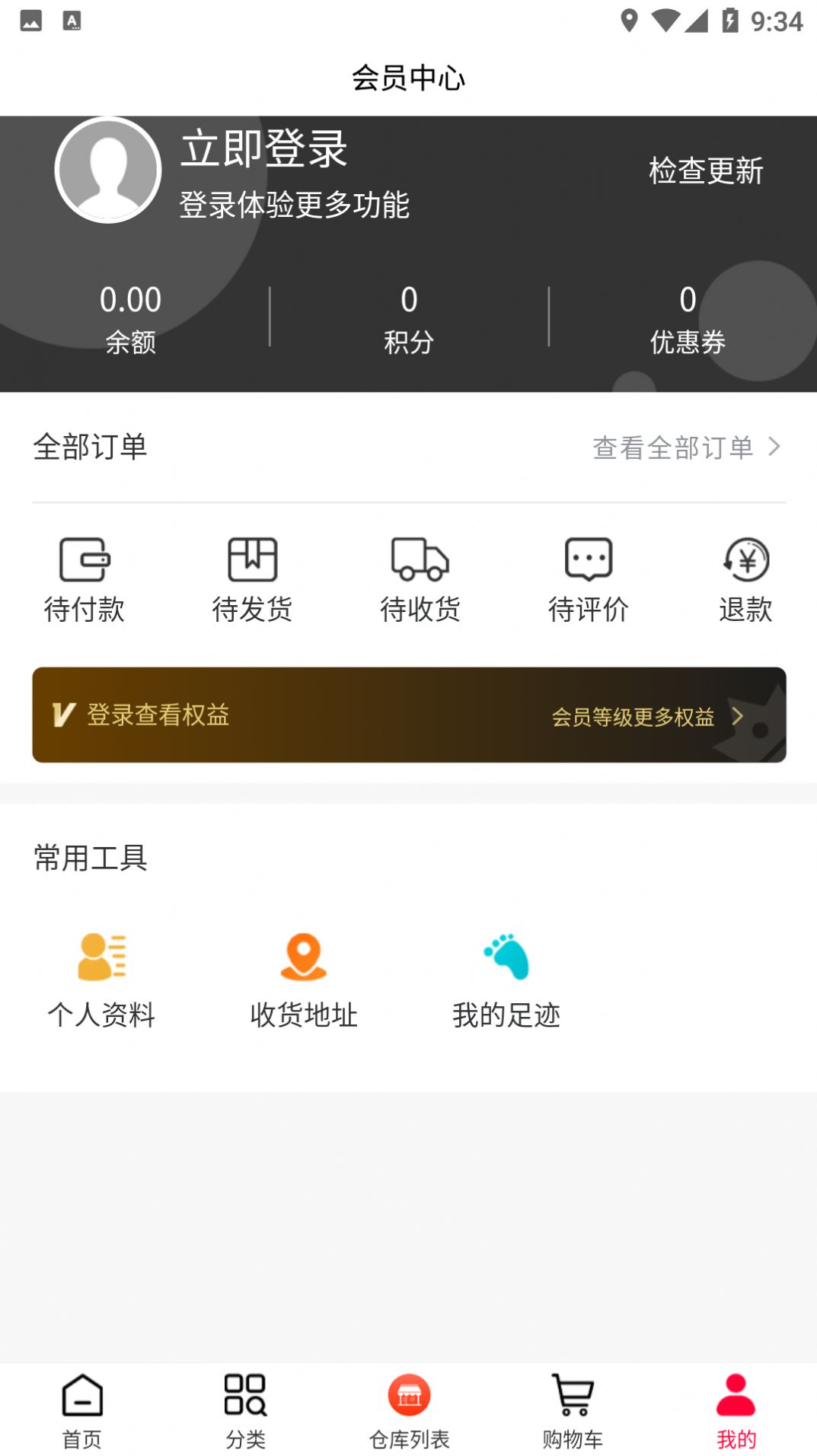Viewport: 817px width, 1456px height.
Task: Open 个人资料 personal profile icon
Action: (101, 957)
